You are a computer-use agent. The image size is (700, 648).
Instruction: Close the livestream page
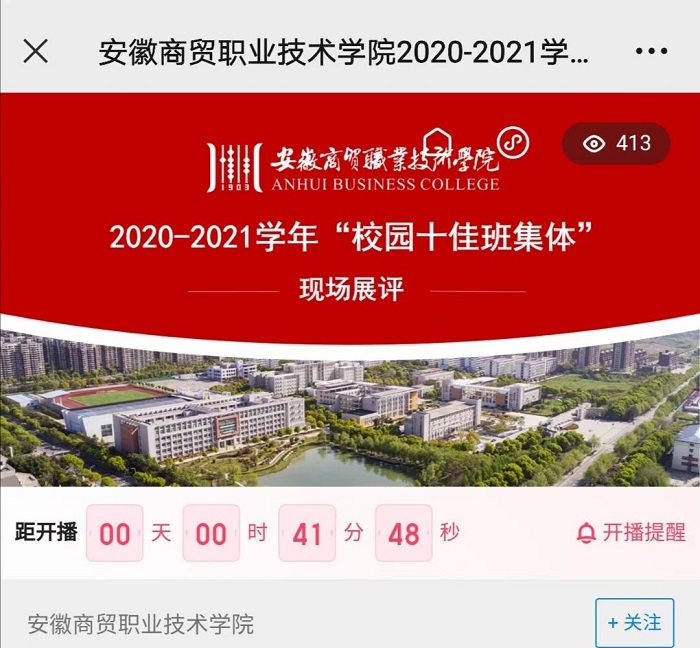[36, 51]
